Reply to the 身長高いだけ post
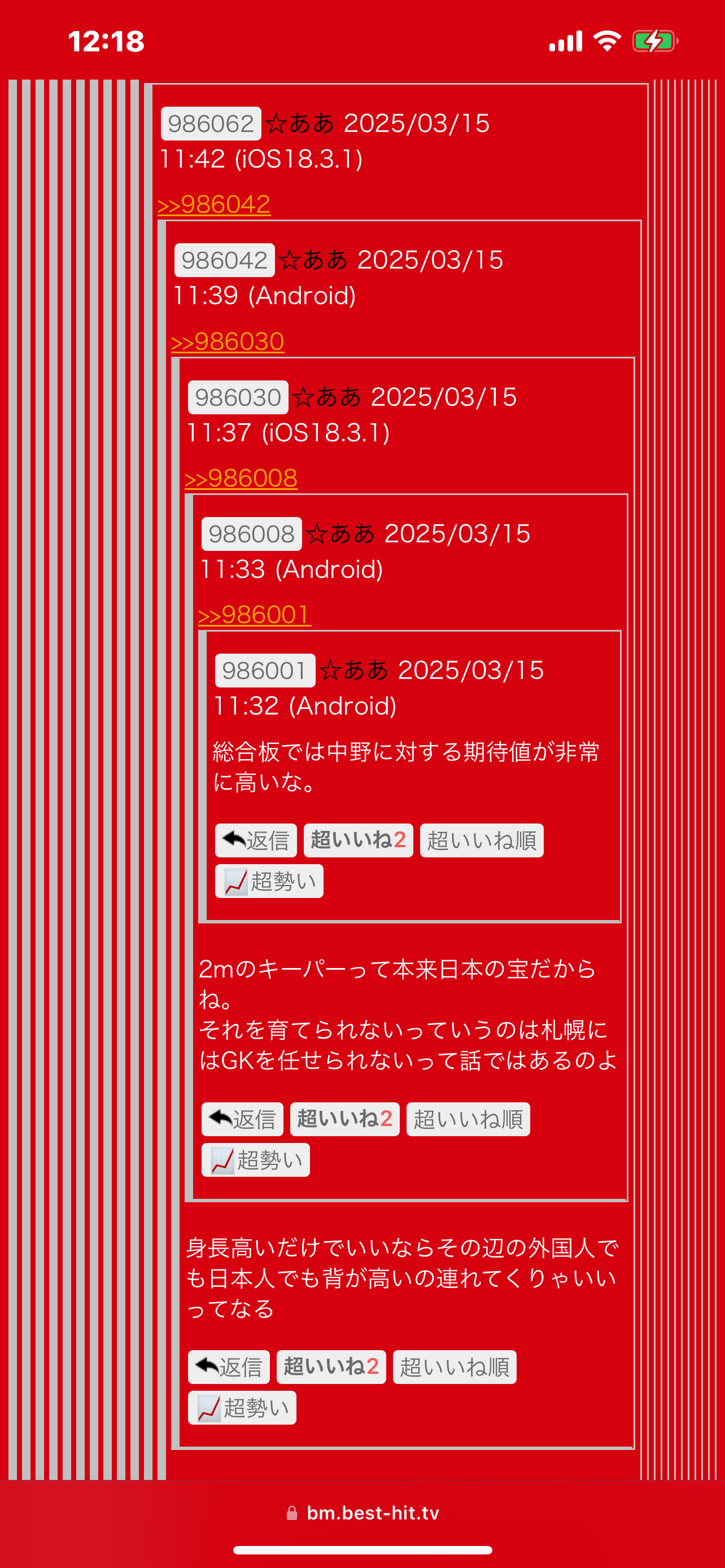The width and height of the screenshot is (725, 1568). 229,1367
